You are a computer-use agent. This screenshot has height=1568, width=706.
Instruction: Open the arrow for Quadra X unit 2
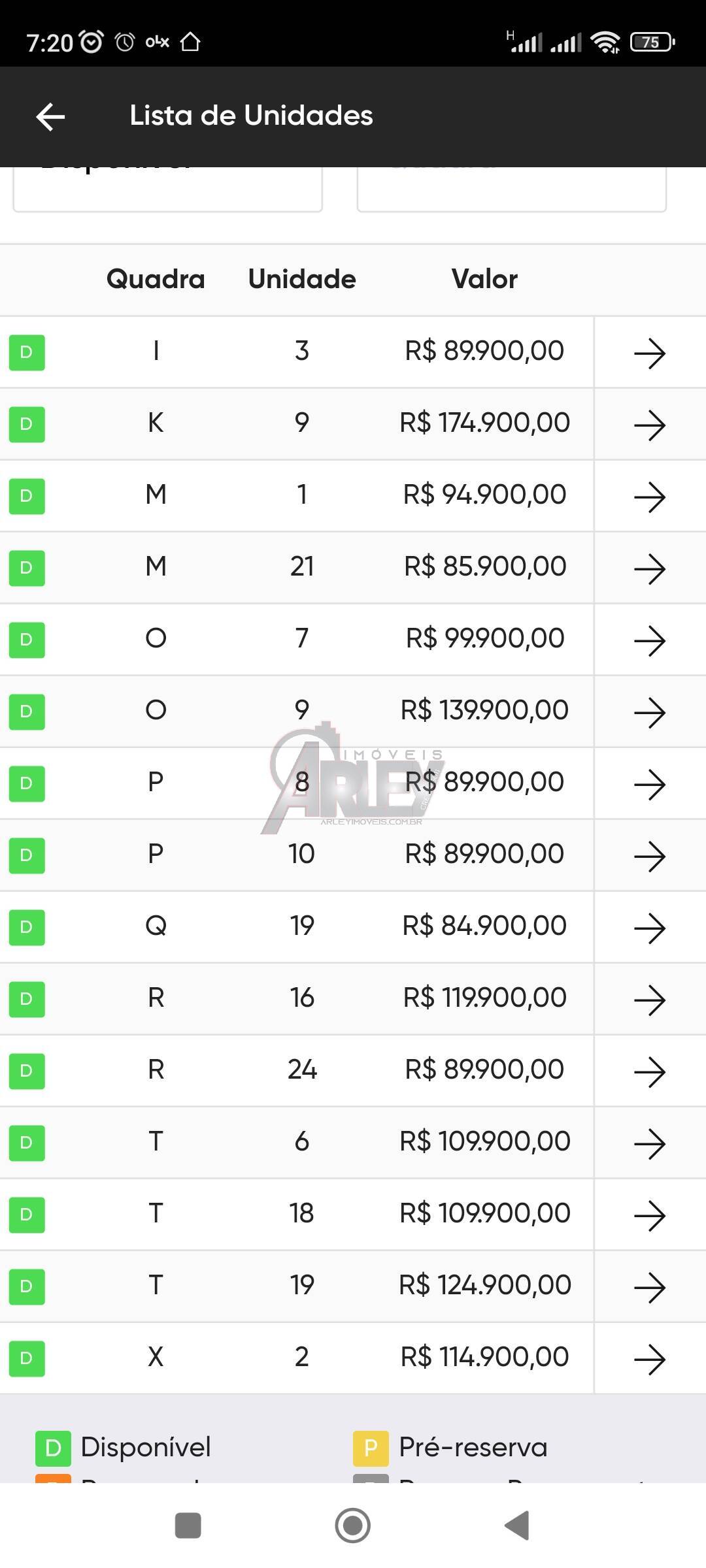pos(650,1360)
